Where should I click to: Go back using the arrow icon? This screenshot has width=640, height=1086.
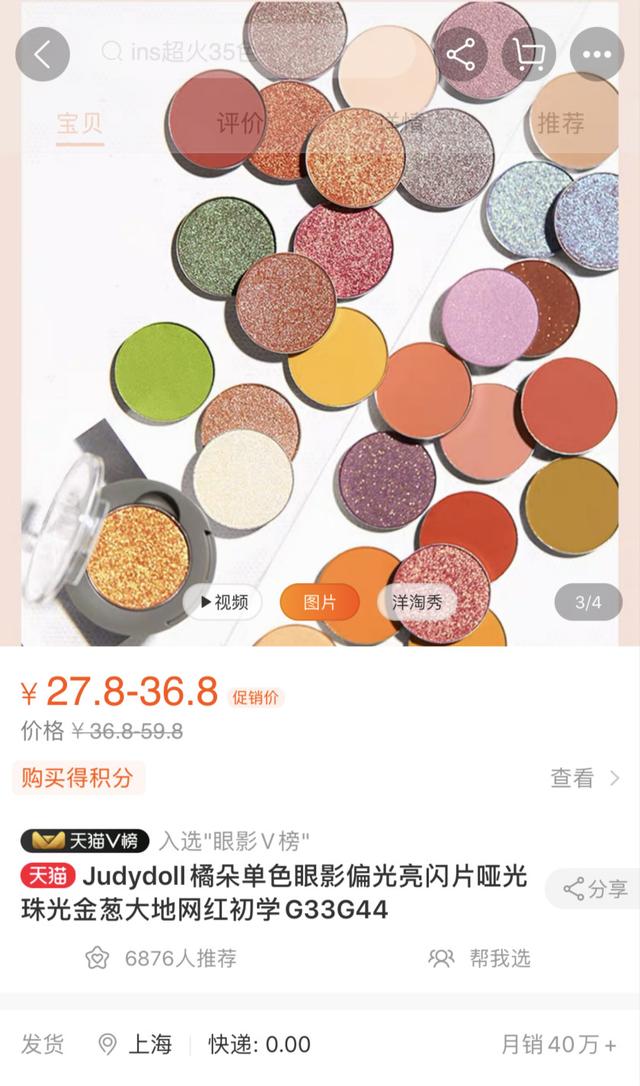pyautogui.click(x=42, y=54)
